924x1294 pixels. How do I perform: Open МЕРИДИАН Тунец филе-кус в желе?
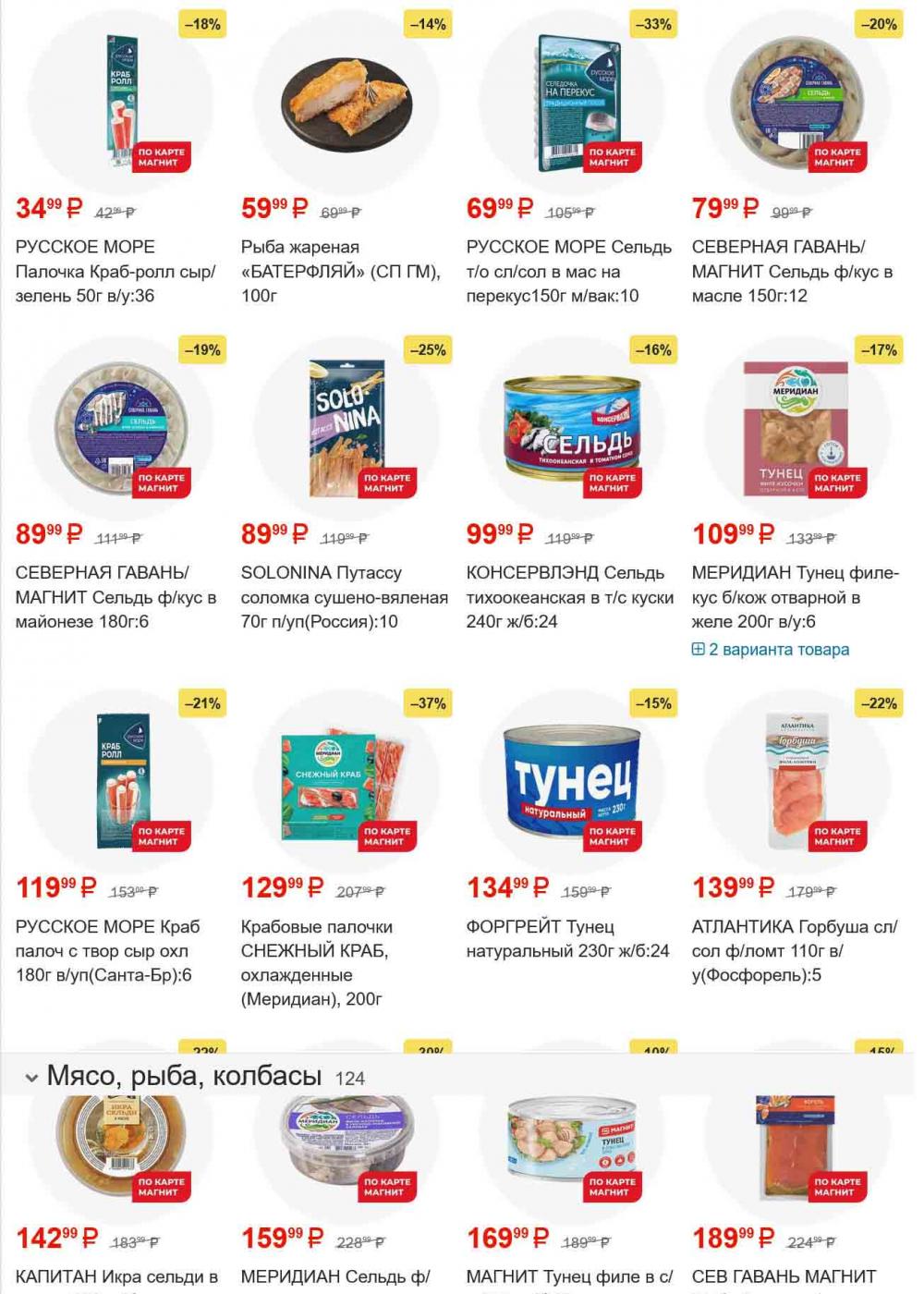(x=795, y=597)
